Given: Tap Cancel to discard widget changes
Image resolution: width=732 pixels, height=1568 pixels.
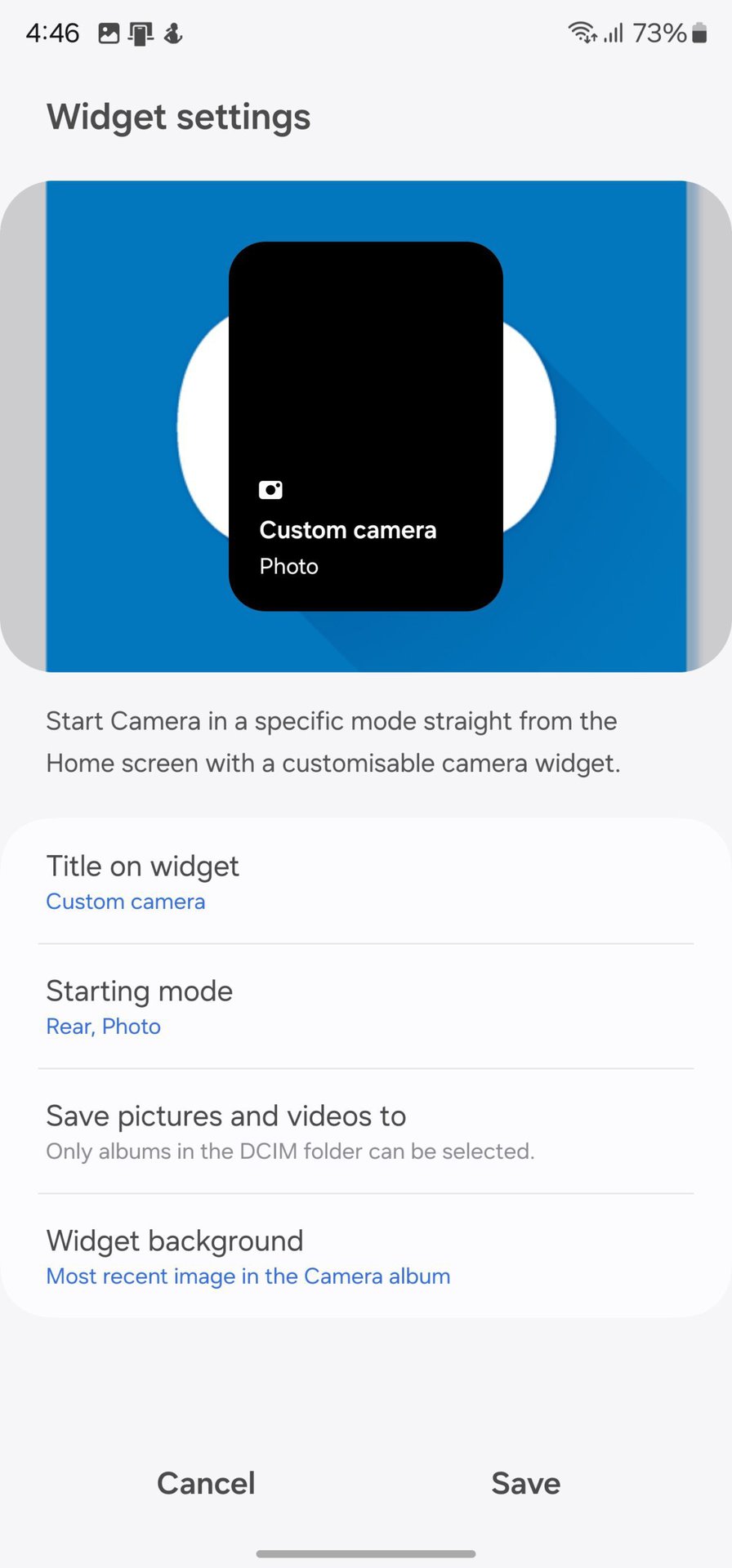Looking at the screenshot, I should (x=206, y=1483).
